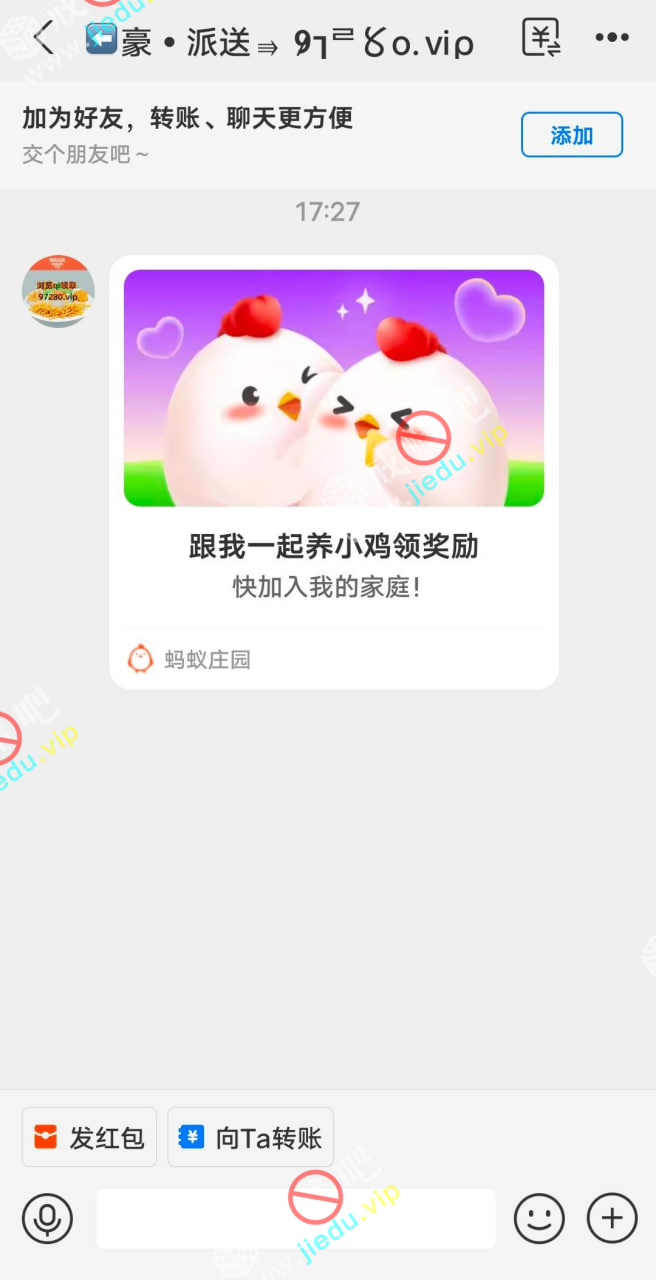Open the transfer records icon

542,39
